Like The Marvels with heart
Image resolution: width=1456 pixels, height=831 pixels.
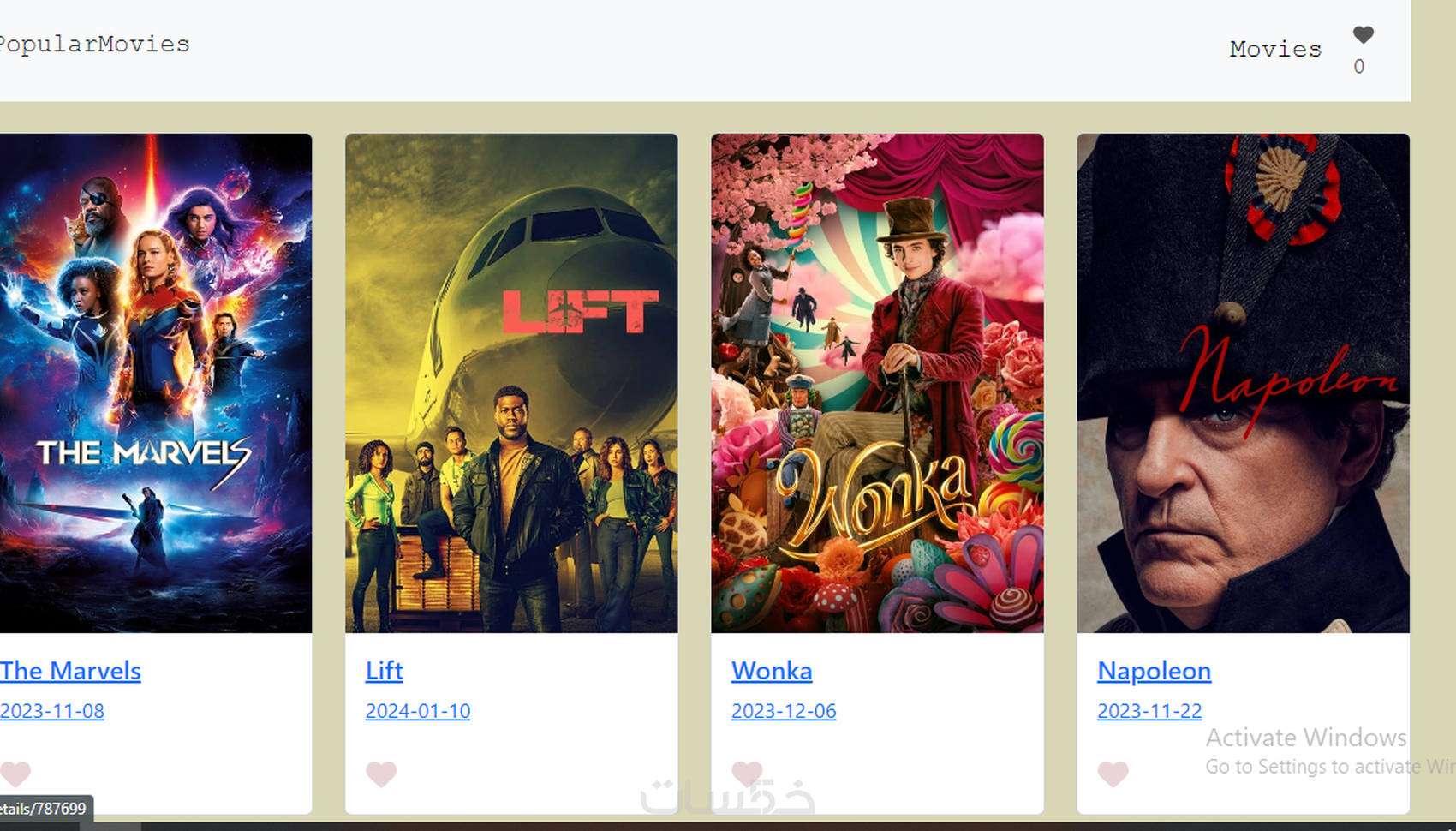click(15, 774)
